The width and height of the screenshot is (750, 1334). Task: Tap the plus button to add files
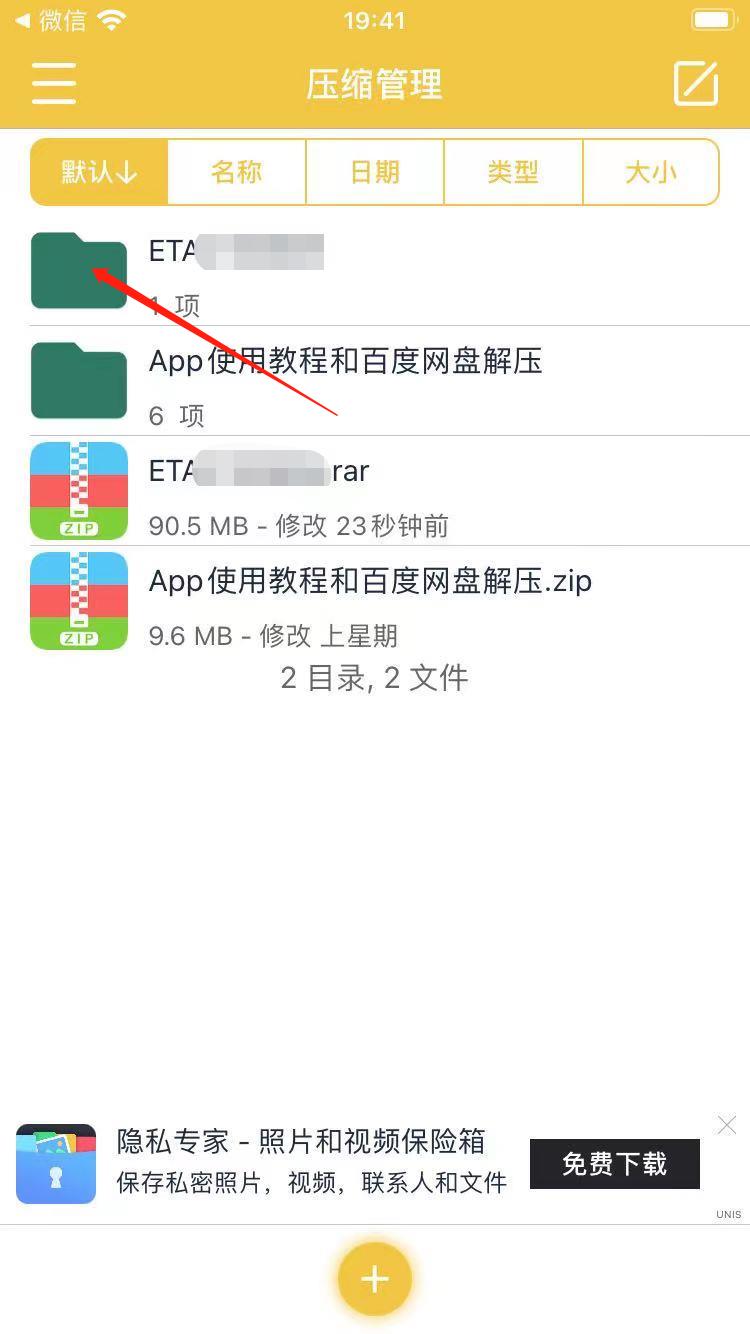pos(375,1279)
